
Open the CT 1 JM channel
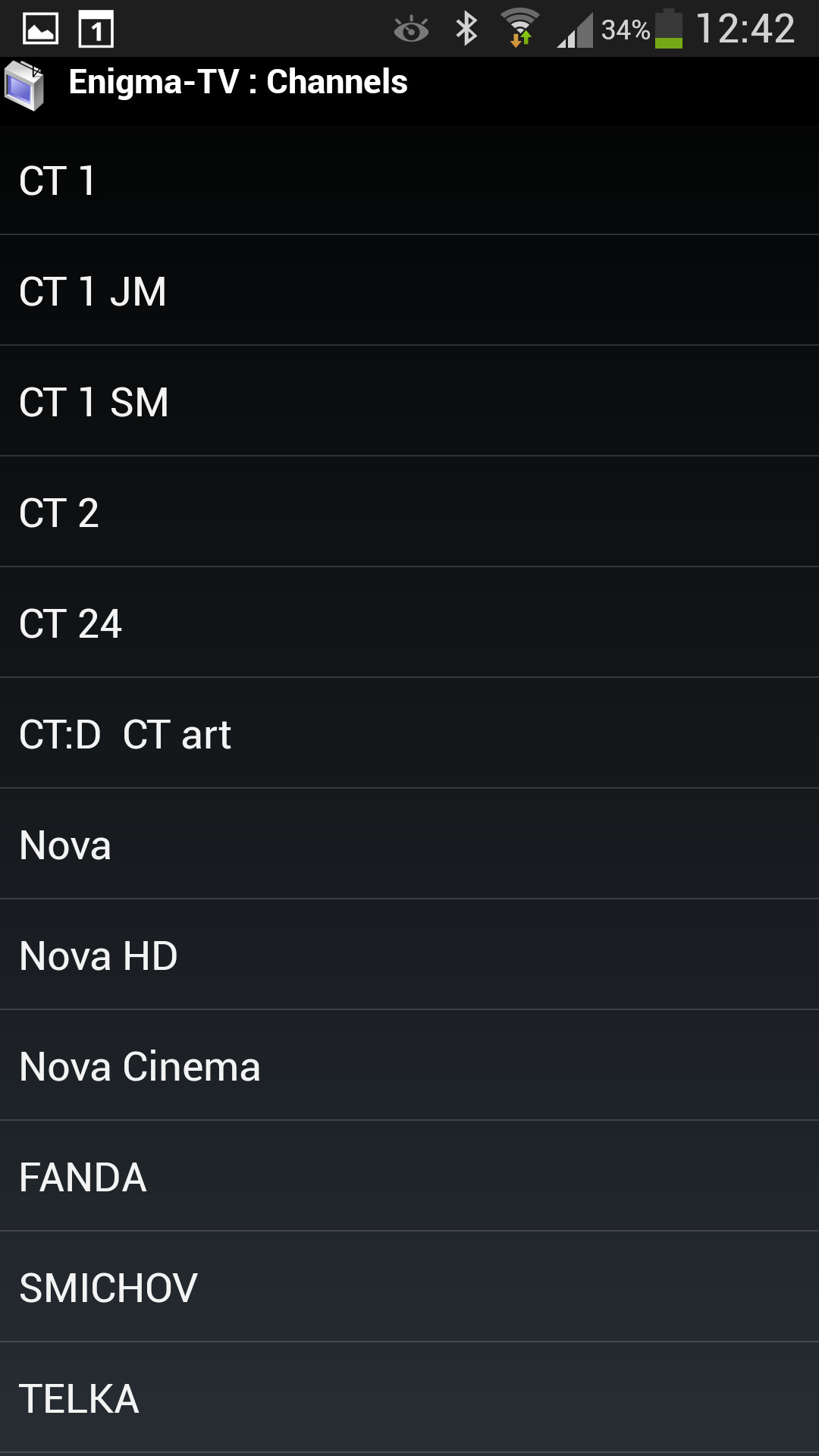409,290
